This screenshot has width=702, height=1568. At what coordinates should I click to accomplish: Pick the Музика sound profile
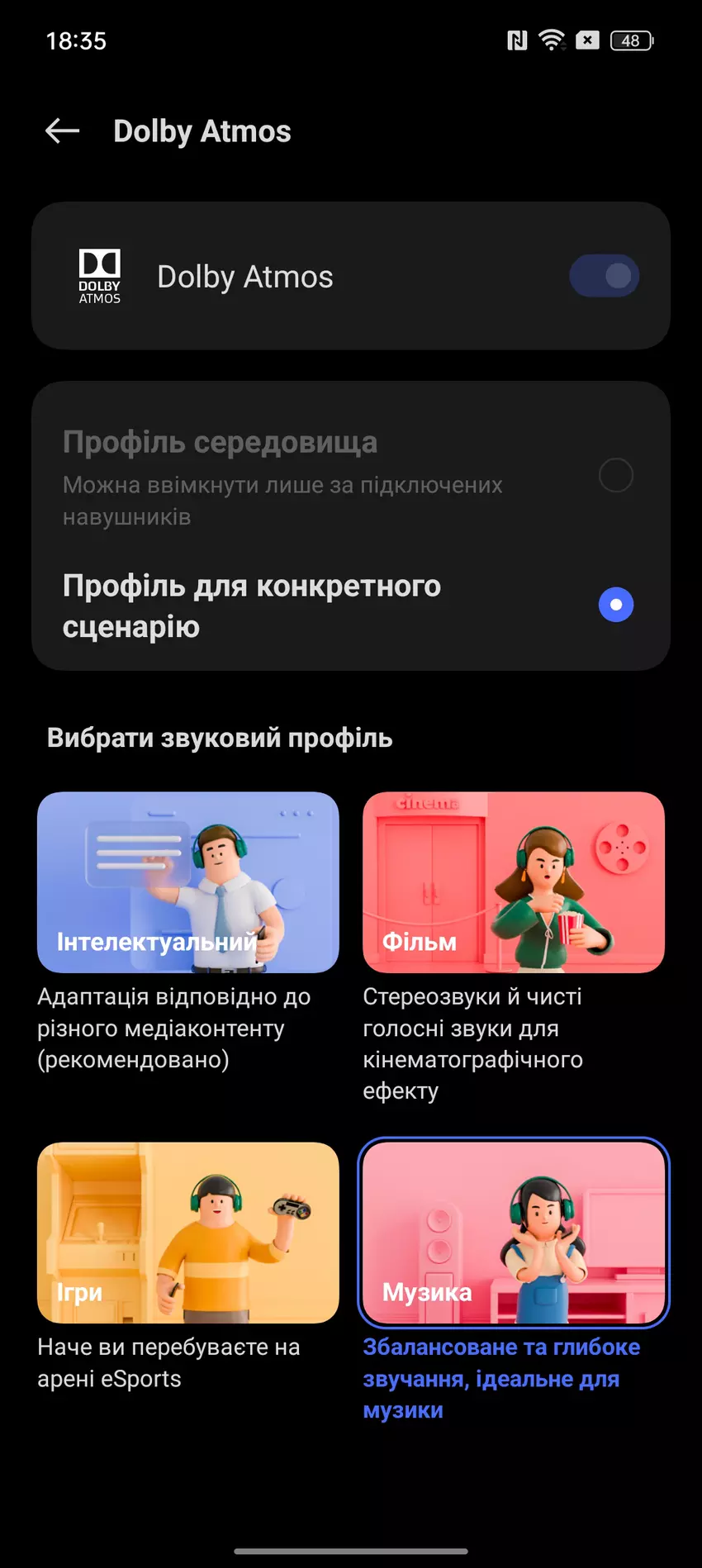point(514,1233)
